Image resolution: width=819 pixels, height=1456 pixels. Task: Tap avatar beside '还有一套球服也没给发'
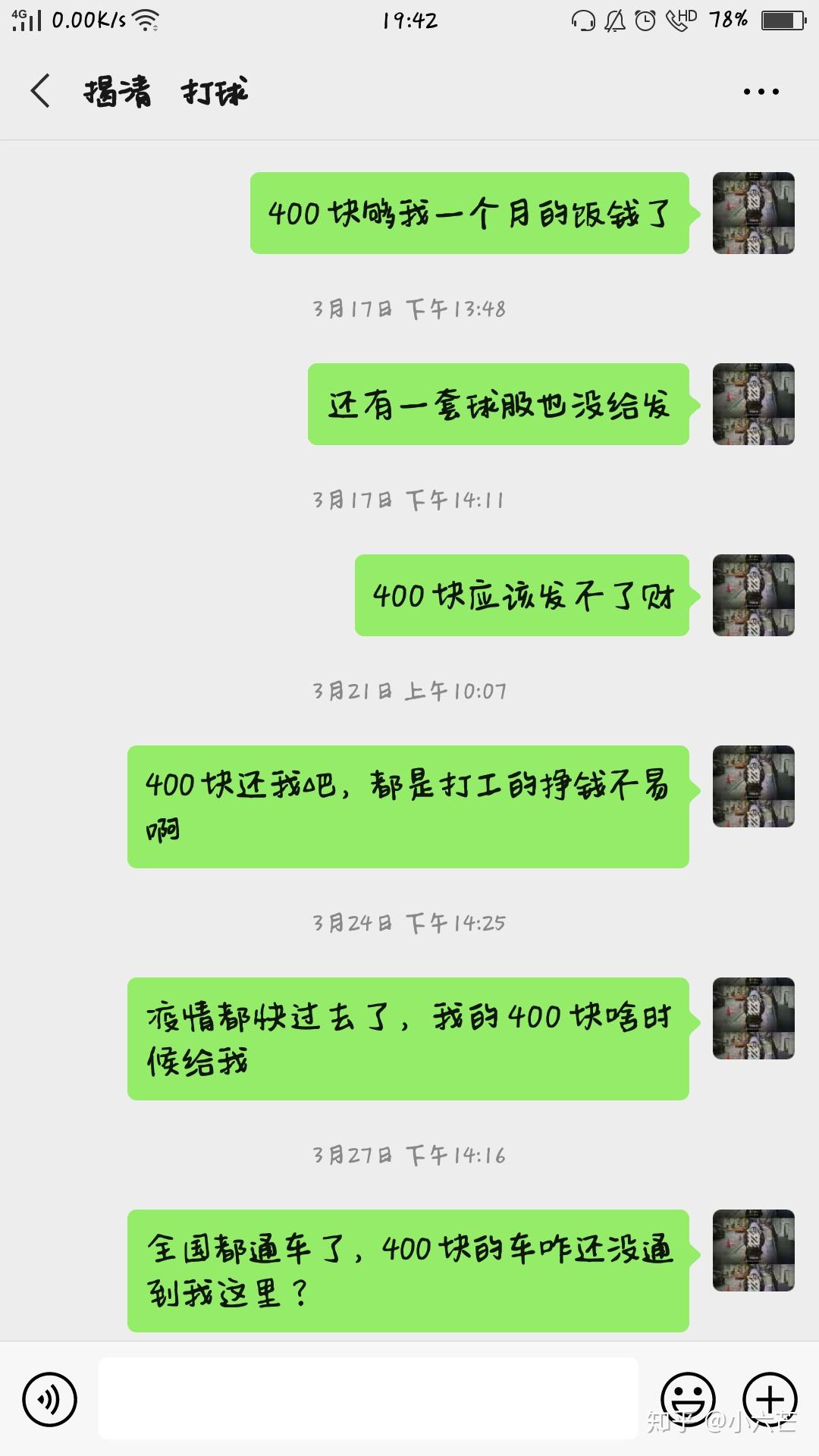point(753,404)
